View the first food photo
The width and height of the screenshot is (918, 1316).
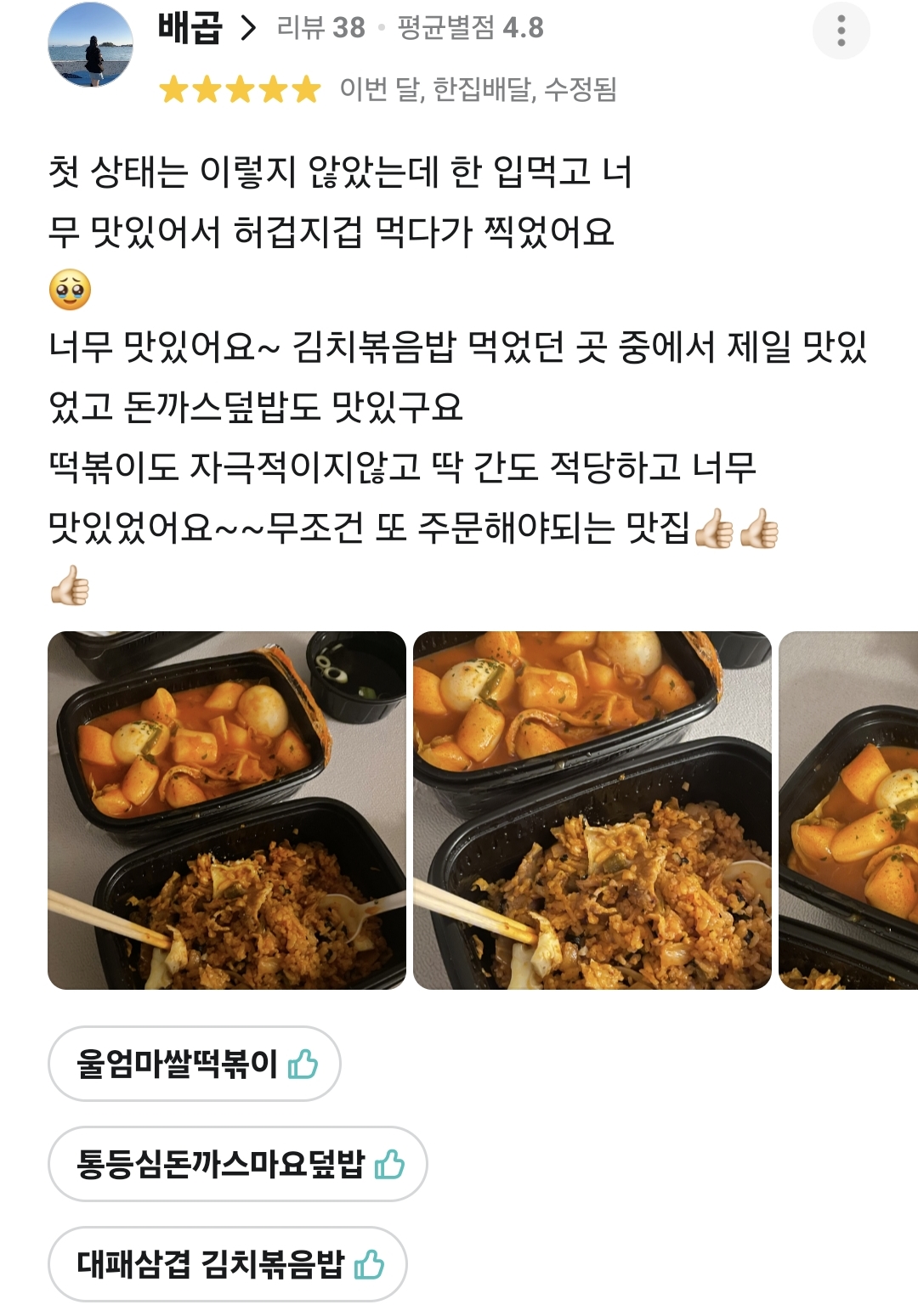coord(227,810)
